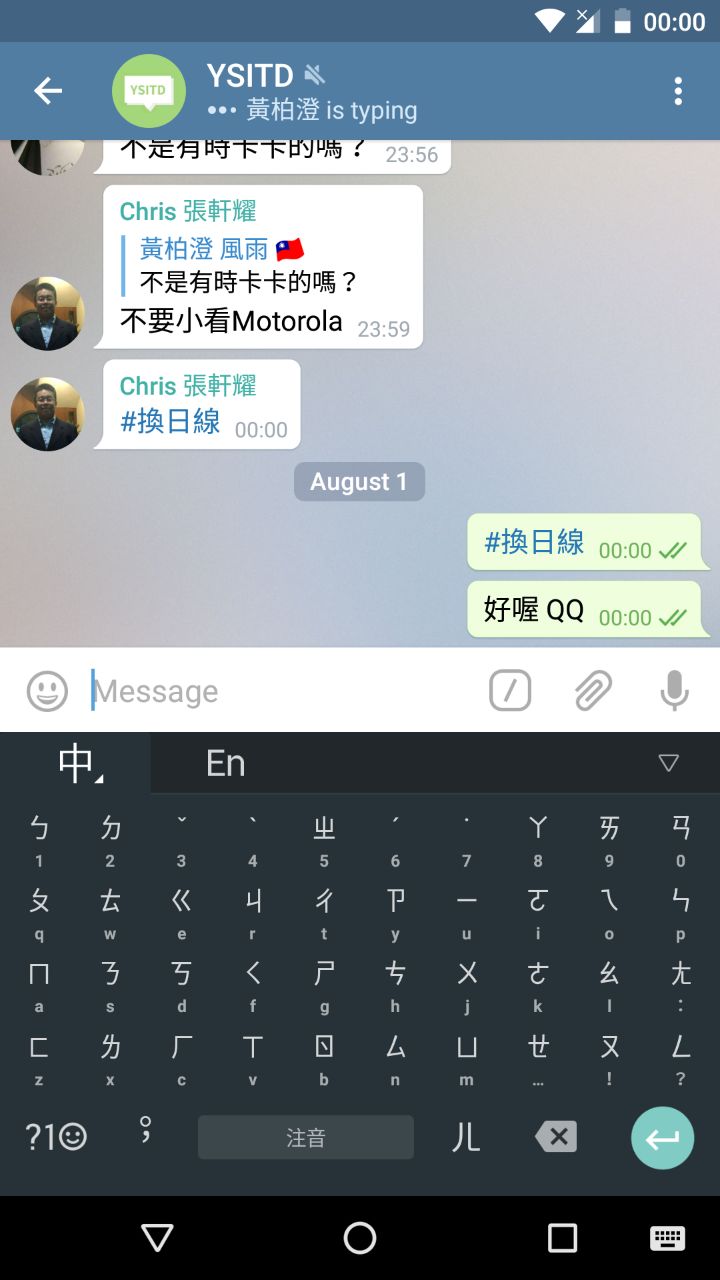Open the quoted reply from 黃柏澄 風雨
The height and width of the screenshot is (1280, 720).
pyautogui.click(x=250, y=265)
